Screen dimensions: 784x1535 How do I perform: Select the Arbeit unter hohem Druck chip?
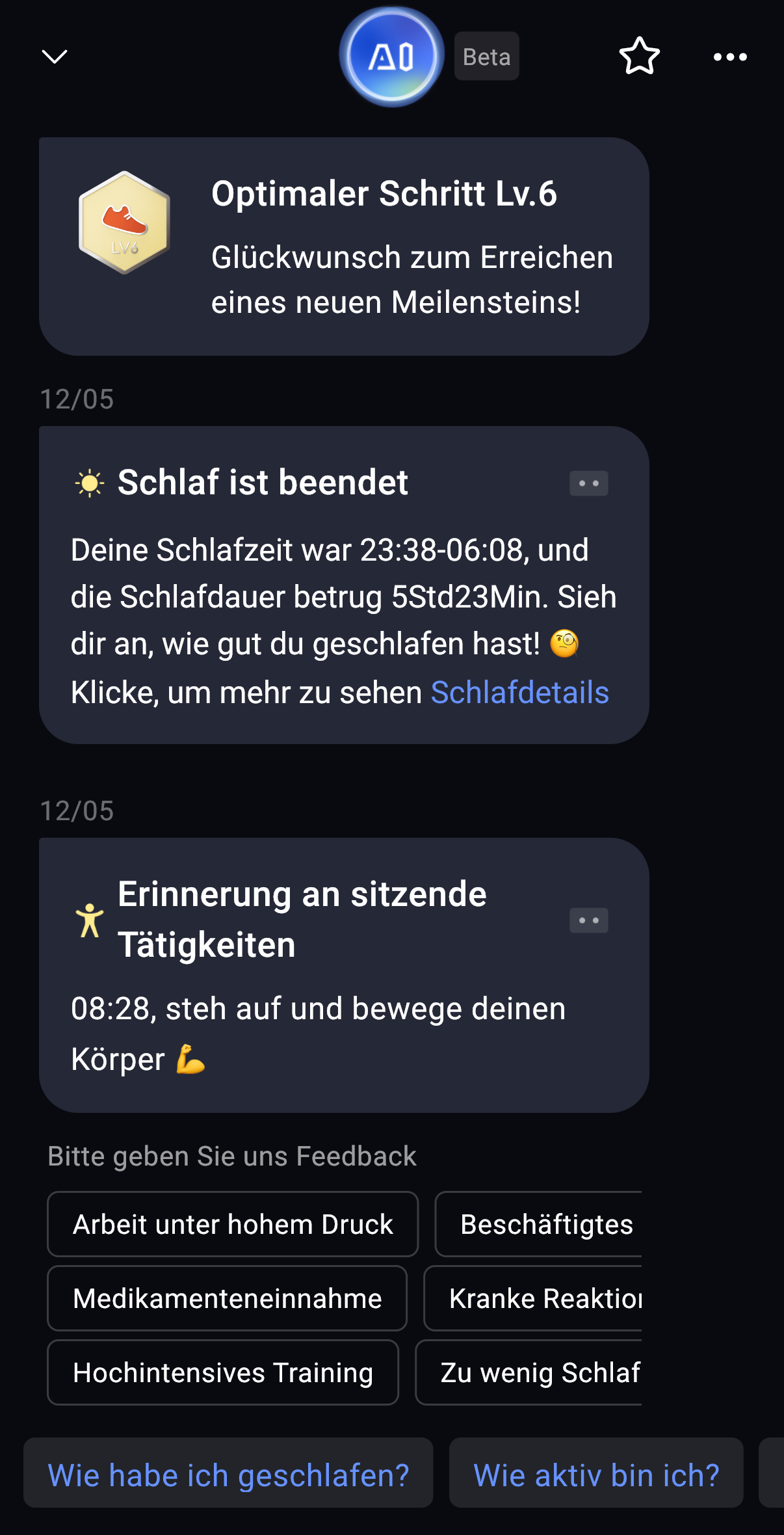233,1224
